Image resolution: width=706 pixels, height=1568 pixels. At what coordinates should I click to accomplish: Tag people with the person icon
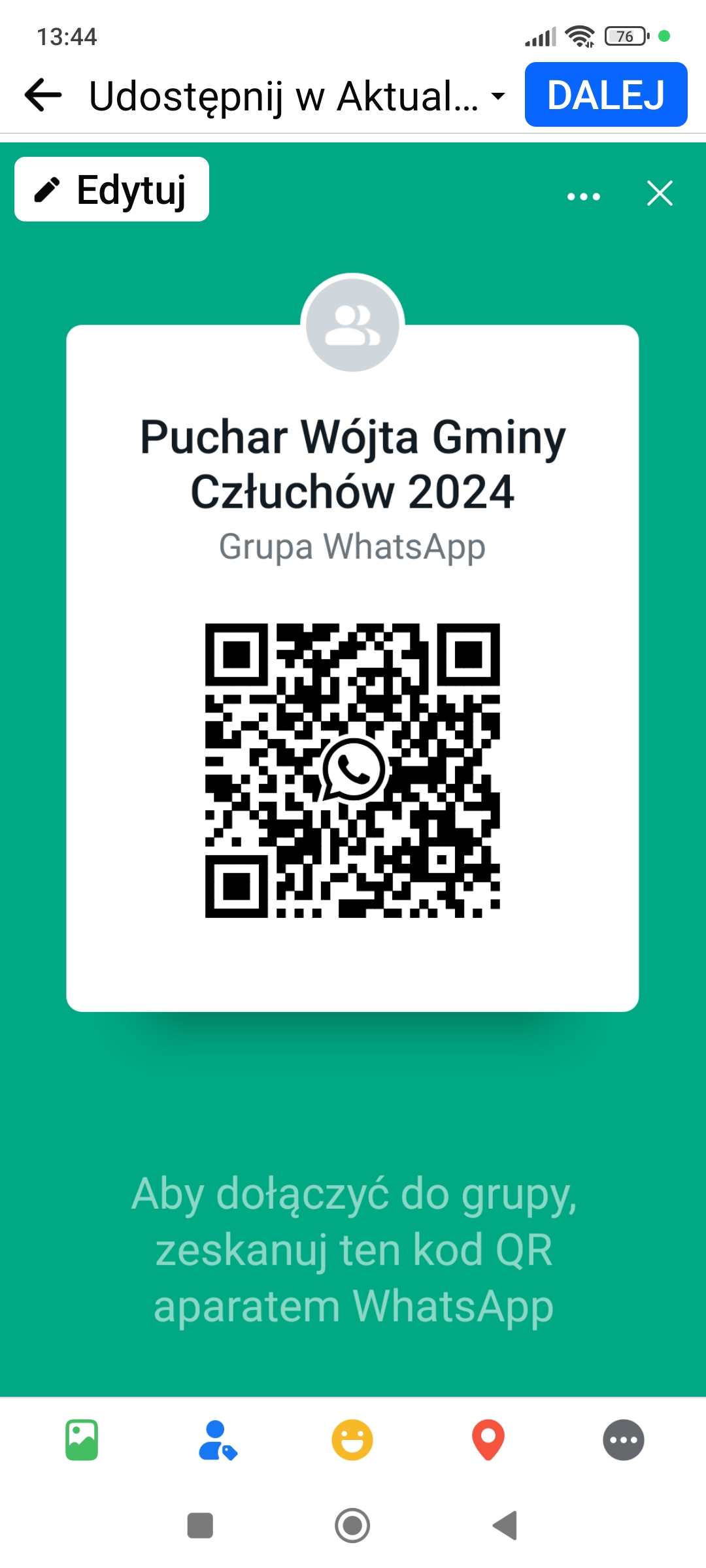[x=217, y=1440]
